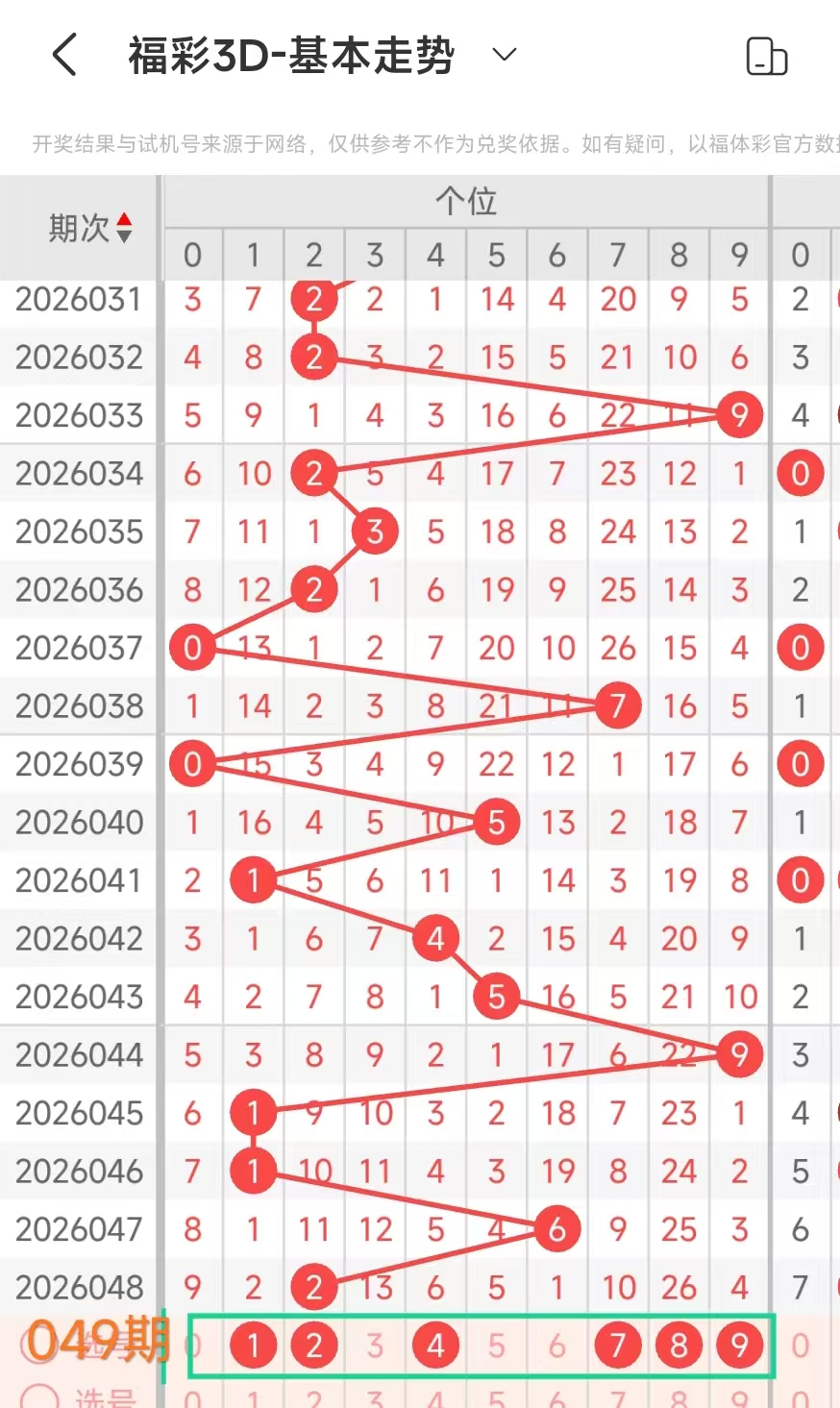Viewport: 840px width, 1408px height.
Task: Tap the circled number 9 in row 2026033
Action: pyautogui.click(x=739, y=415)
